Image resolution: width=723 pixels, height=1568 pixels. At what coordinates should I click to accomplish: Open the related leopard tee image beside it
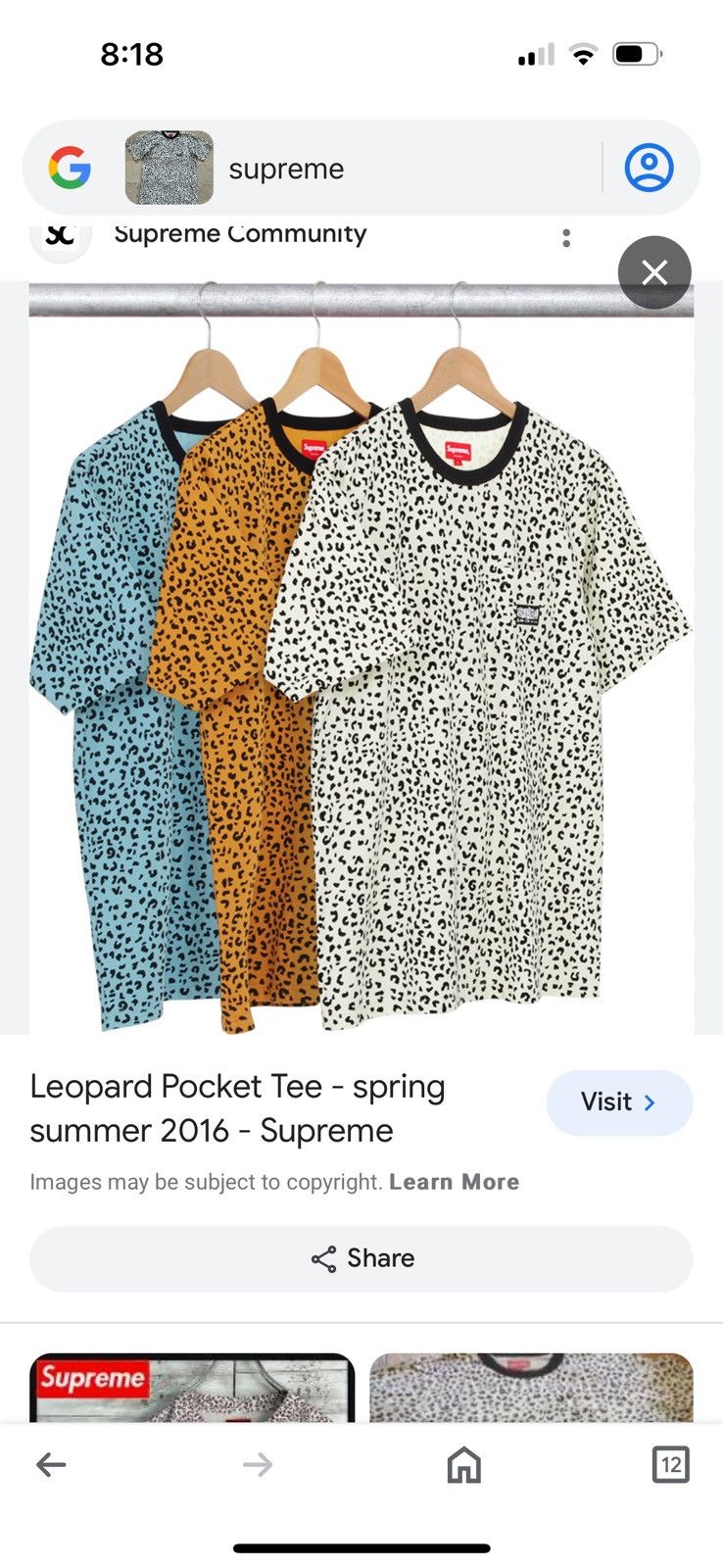[531, 1388]
